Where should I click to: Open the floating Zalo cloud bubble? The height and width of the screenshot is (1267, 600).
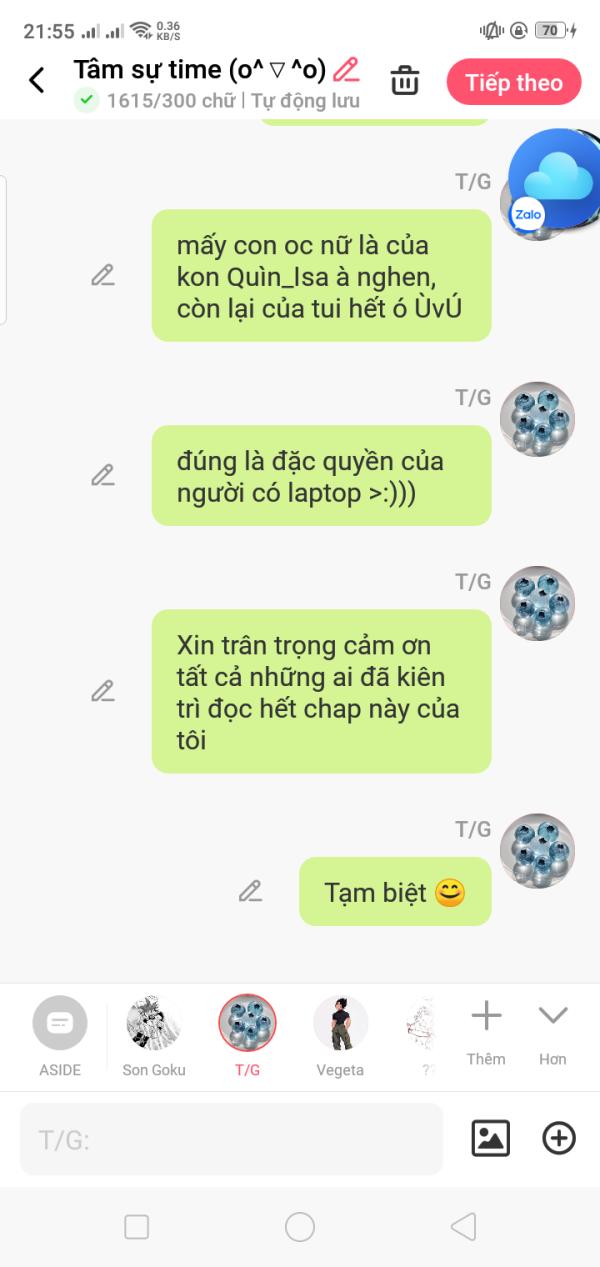tap(553, 182)
